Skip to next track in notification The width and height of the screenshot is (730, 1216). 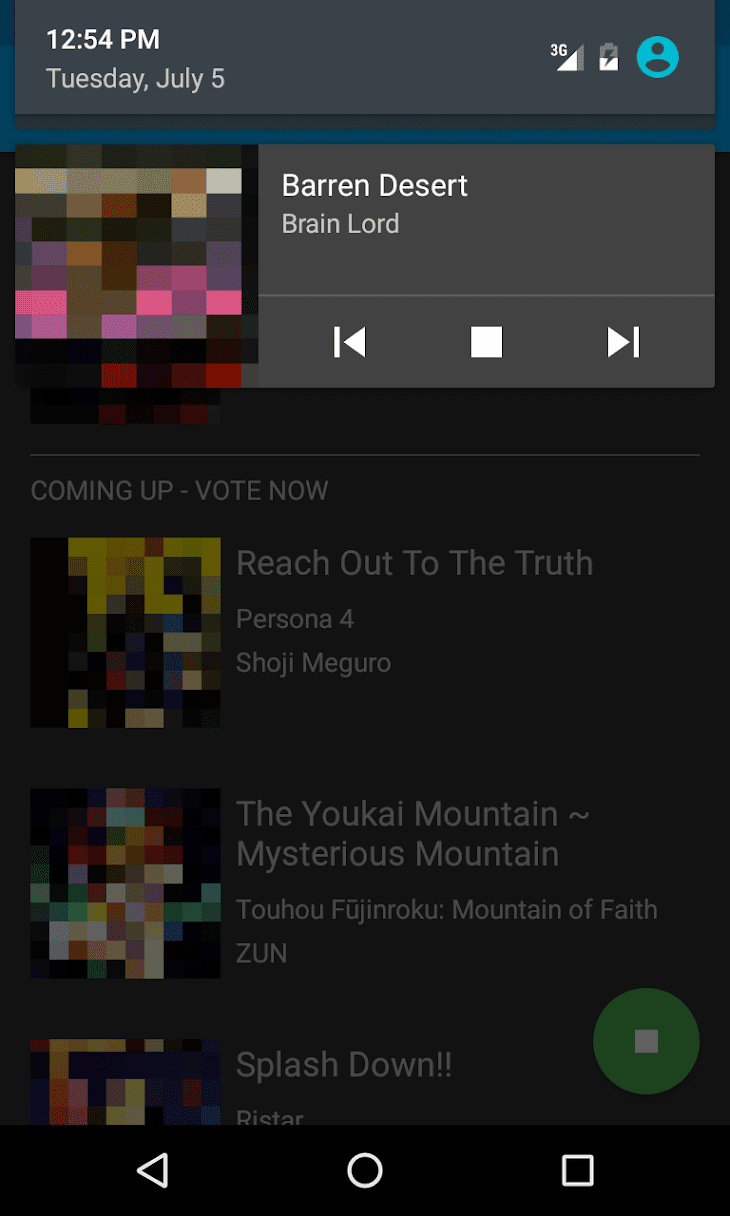(623, 342)
